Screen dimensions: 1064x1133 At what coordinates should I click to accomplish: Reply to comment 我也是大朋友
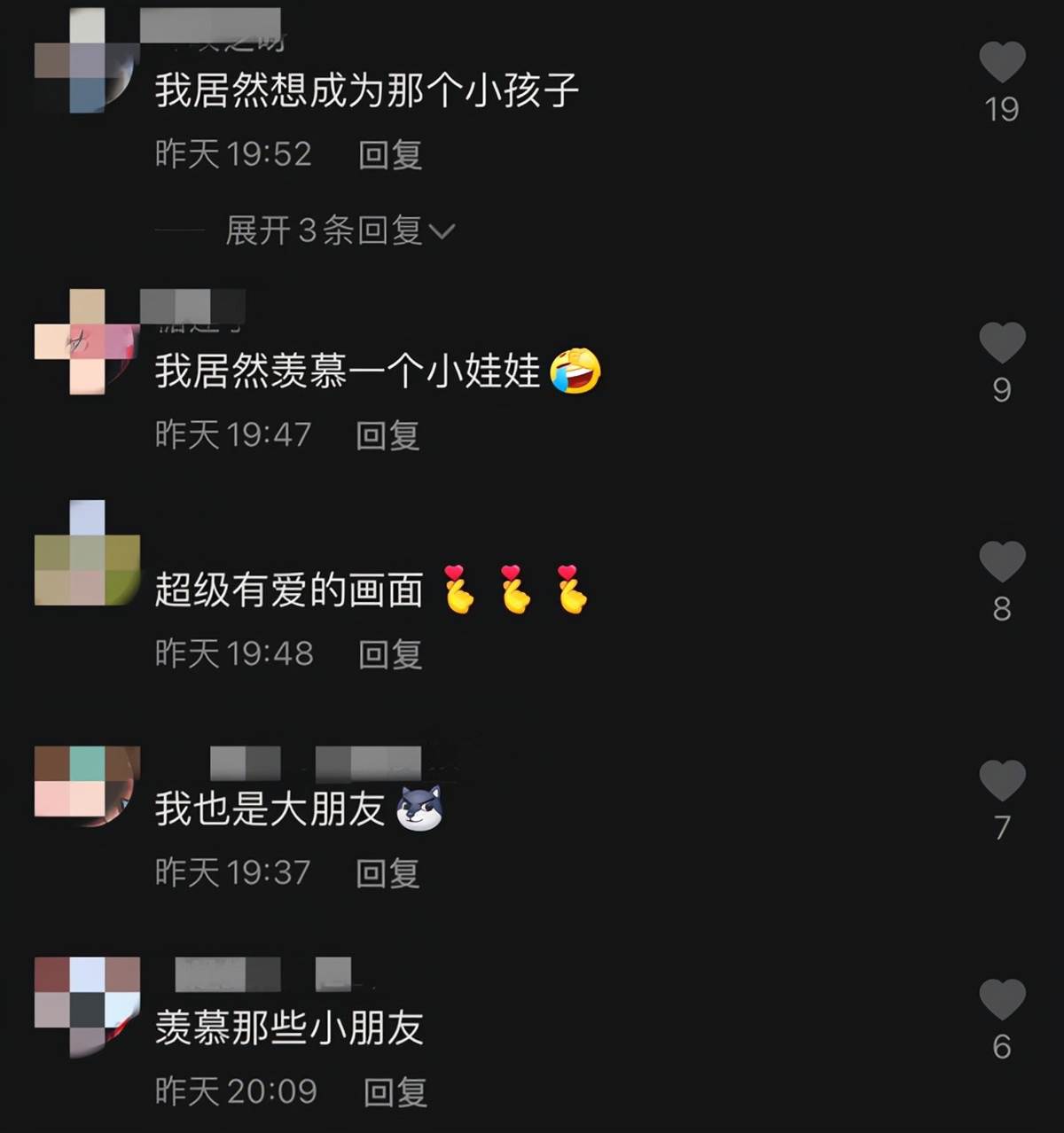pyautogui.click(x=387, y=874)
